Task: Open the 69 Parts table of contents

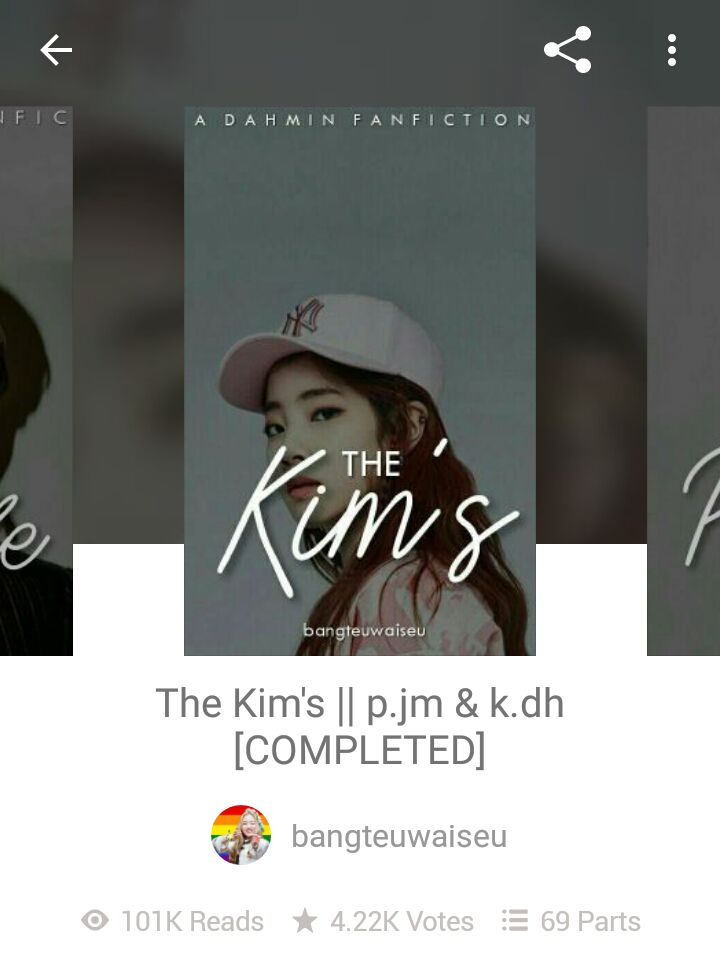Action: (x=571, y=921)
